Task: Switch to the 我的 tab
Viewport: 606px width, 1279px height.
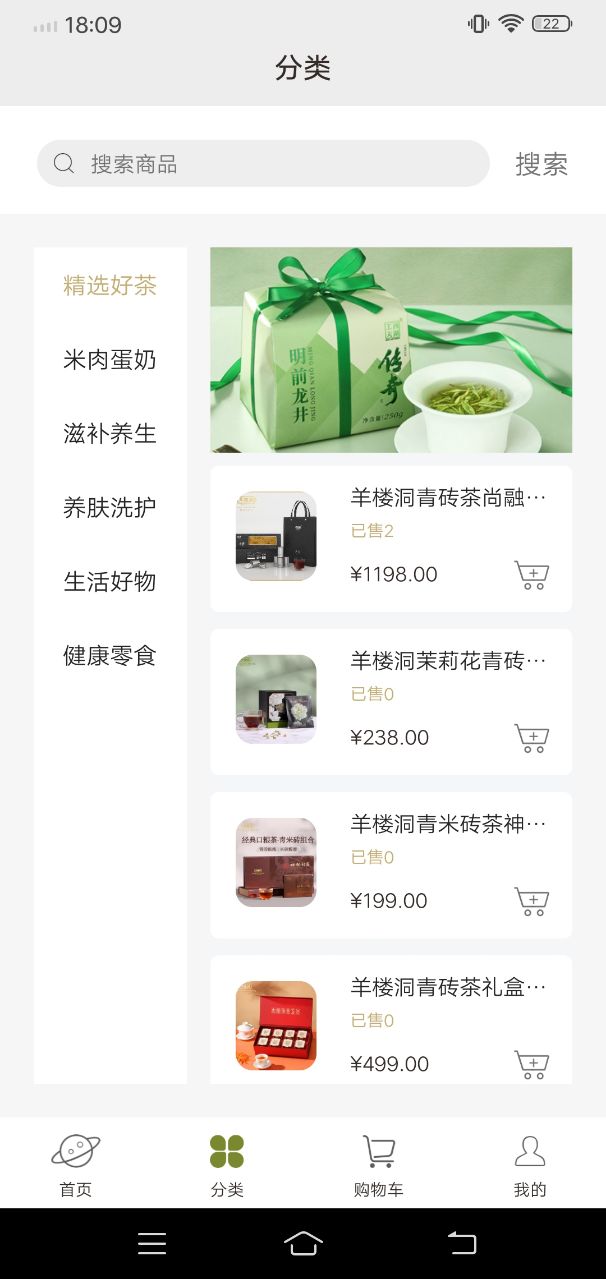Action: [530, 1165]
